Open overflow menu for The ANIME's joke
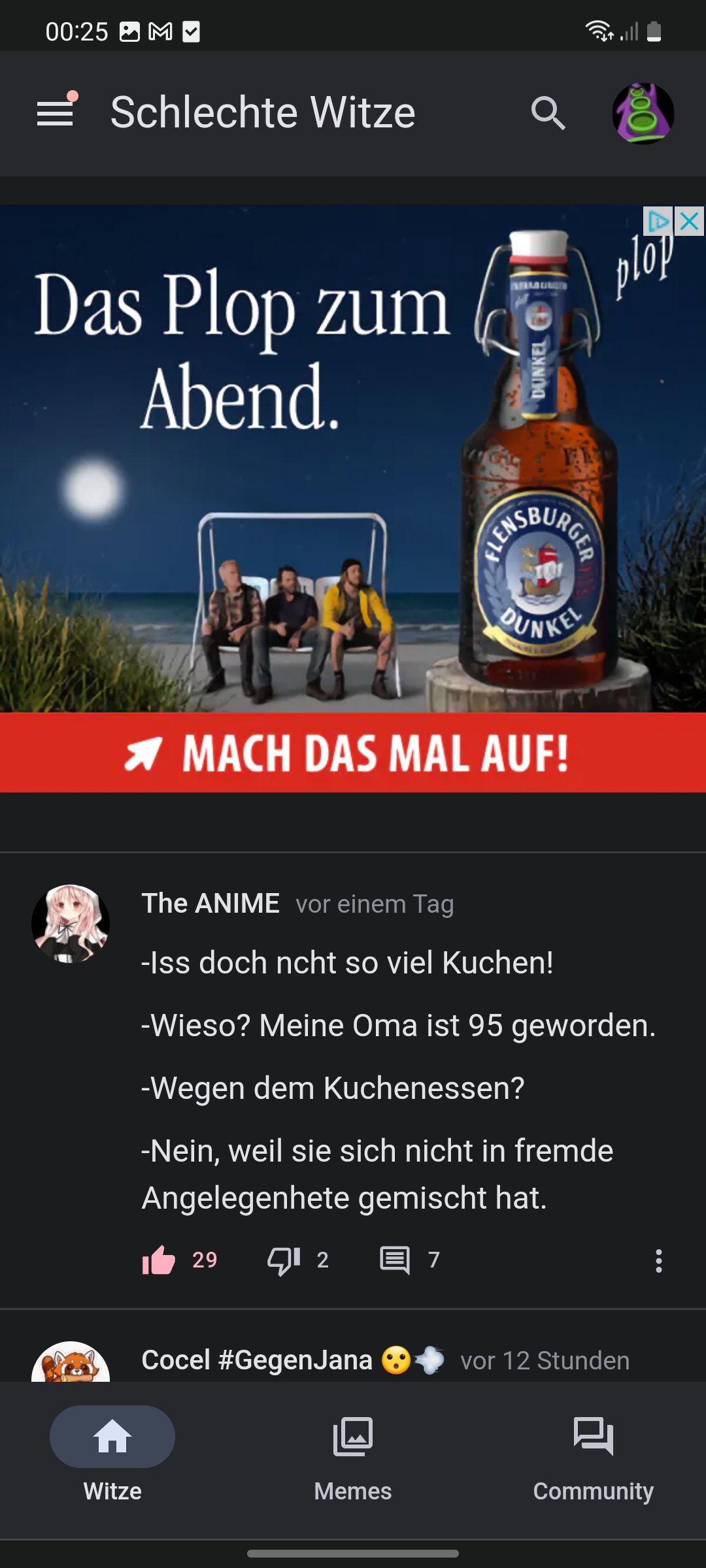This screenshot has height=1568, width=706. 658,1260
